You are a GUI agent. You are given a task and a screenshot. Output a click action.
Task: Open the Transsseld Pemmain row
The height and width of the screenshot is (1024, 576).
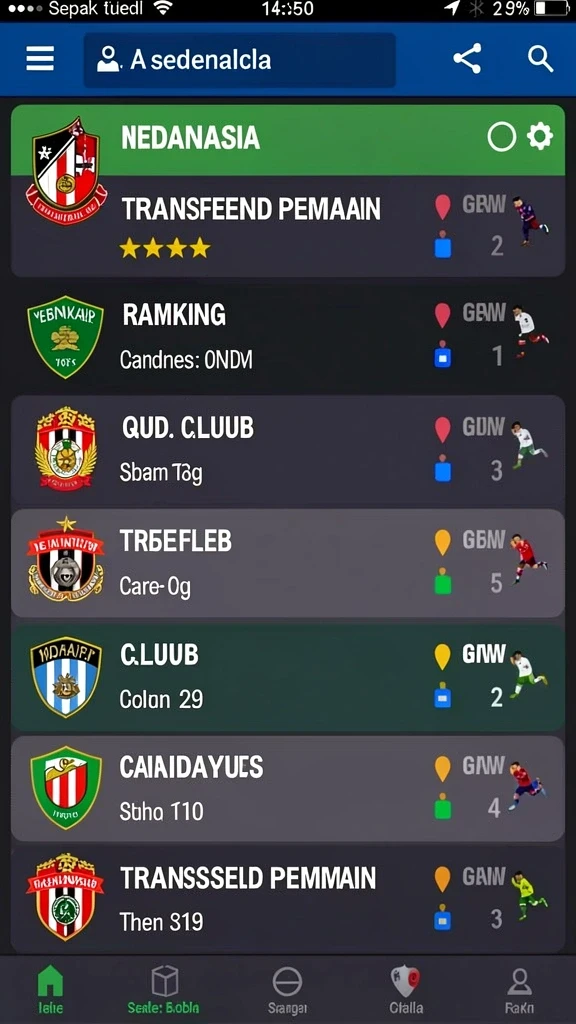[x=288, y=899]
